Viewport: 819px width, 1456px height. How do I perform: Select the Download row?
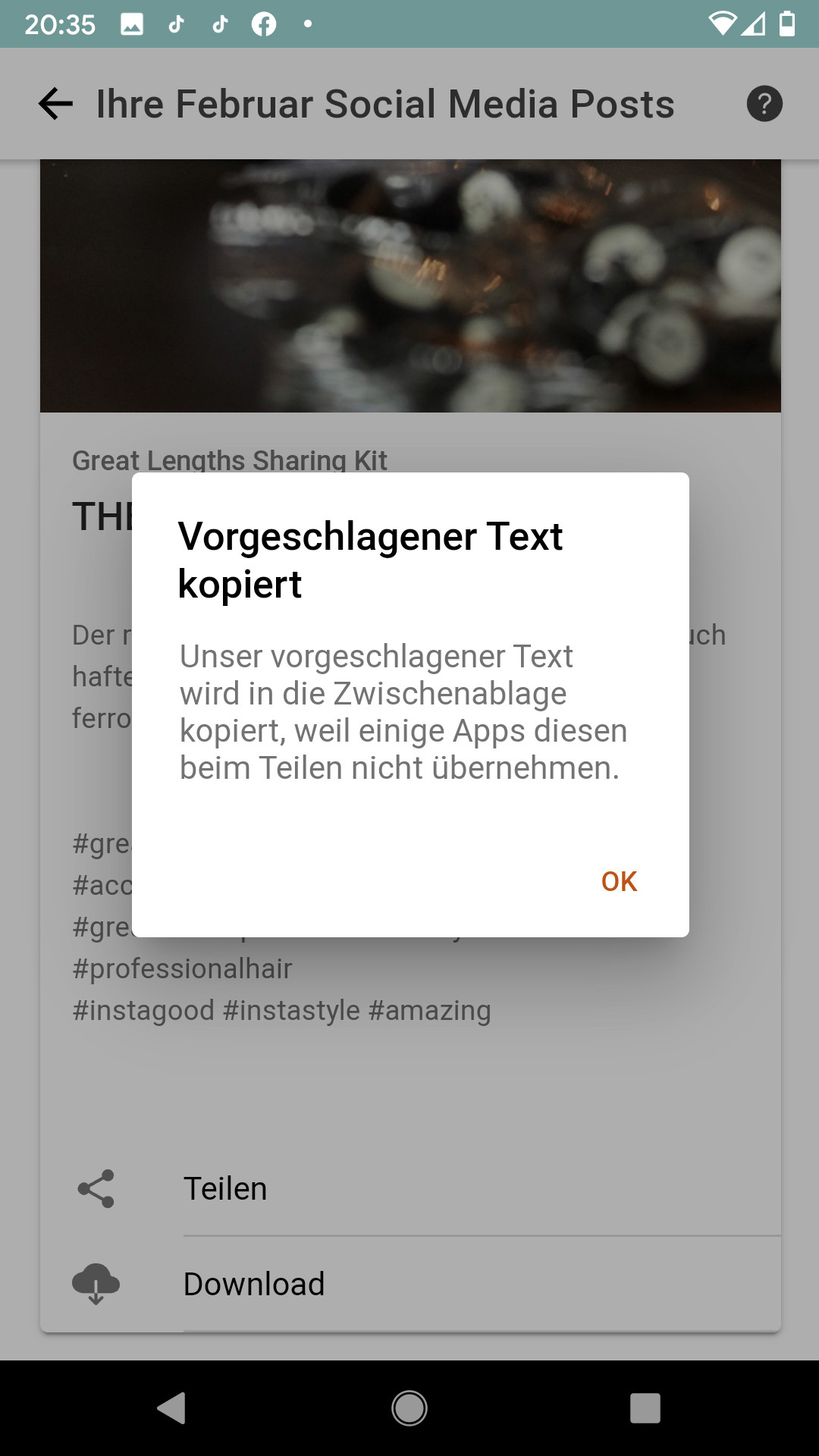tap(254, 1284)
